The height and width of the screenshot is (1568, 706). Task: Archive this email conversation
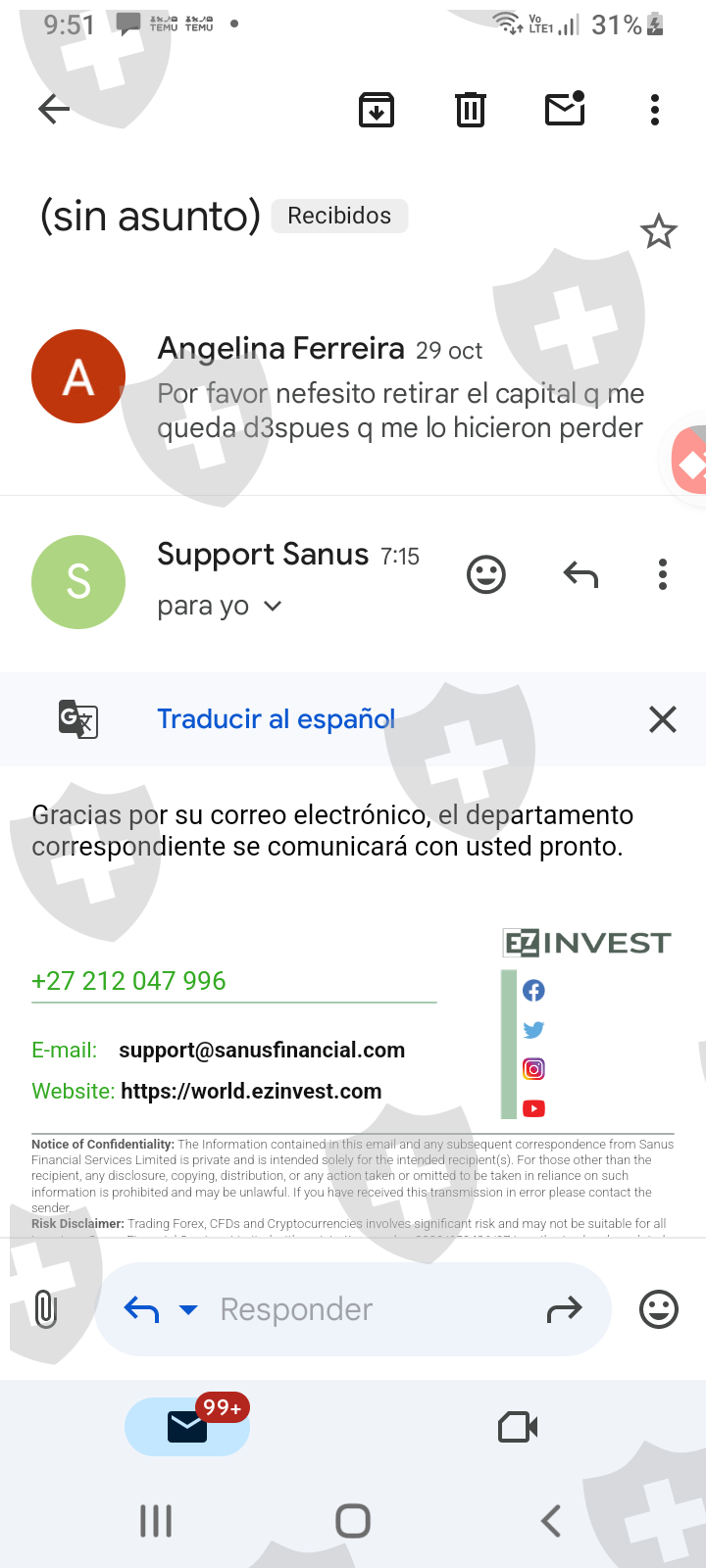[x=377, y=110]
